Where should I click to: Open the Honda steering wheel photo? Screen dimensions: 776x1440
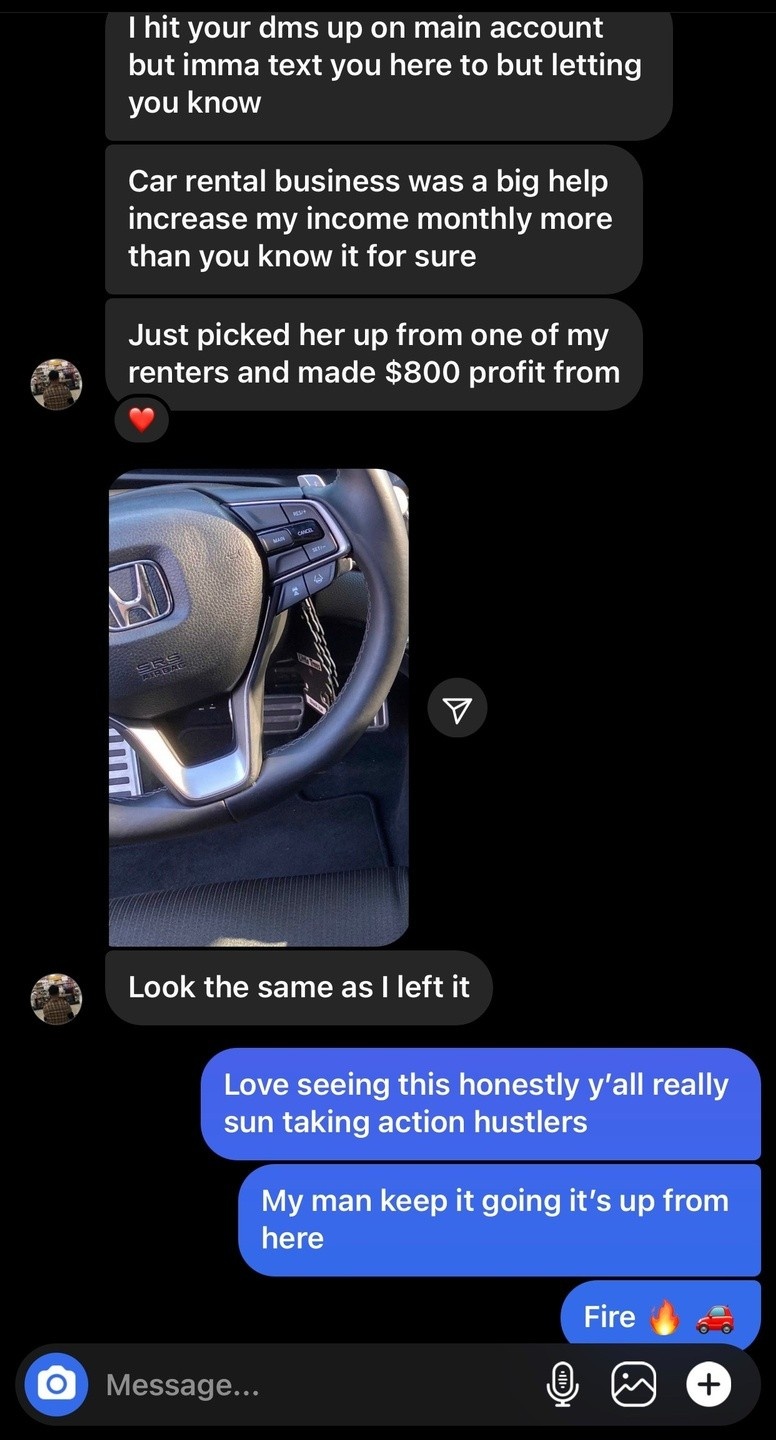pyautogui.click(x=258, y=707)
